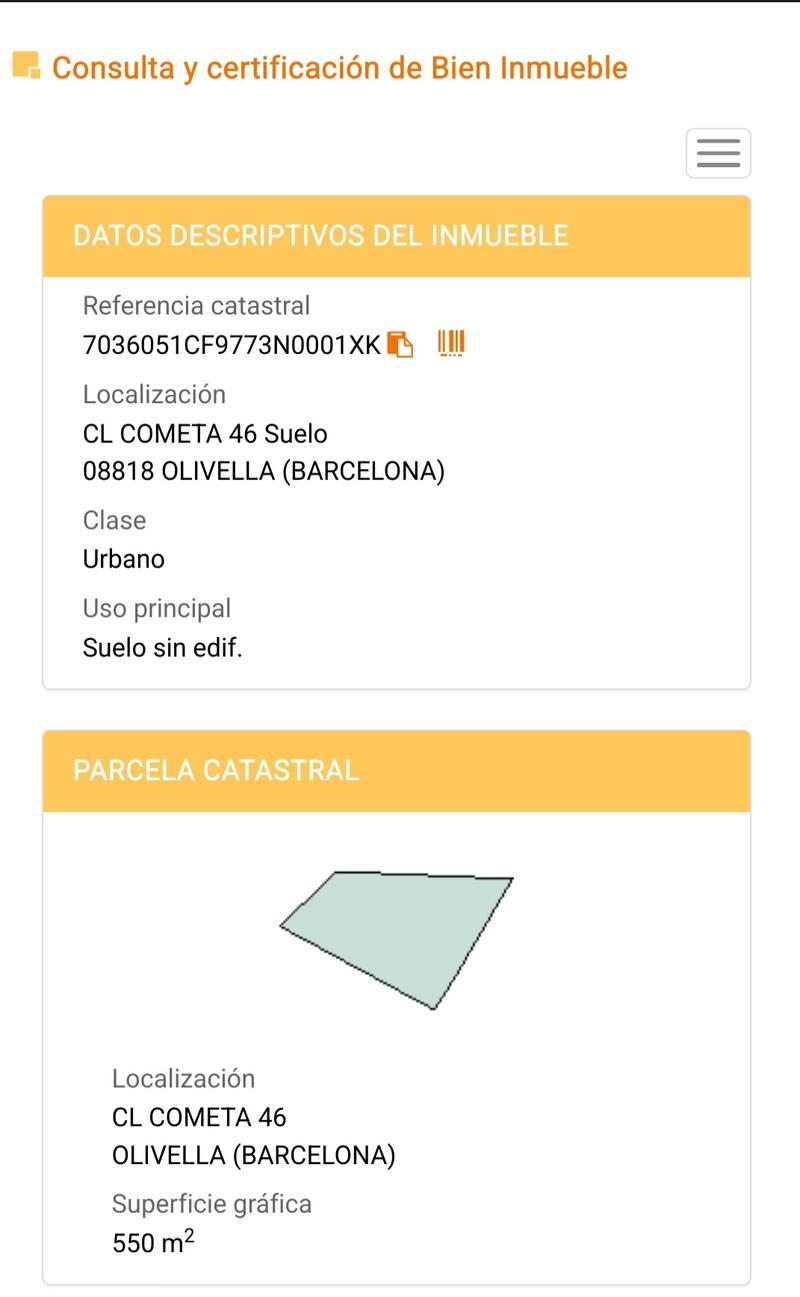This screenshot has width=800, height=1297.
Task: Open the hamburger navigation menu
Action: click(718, 154)
